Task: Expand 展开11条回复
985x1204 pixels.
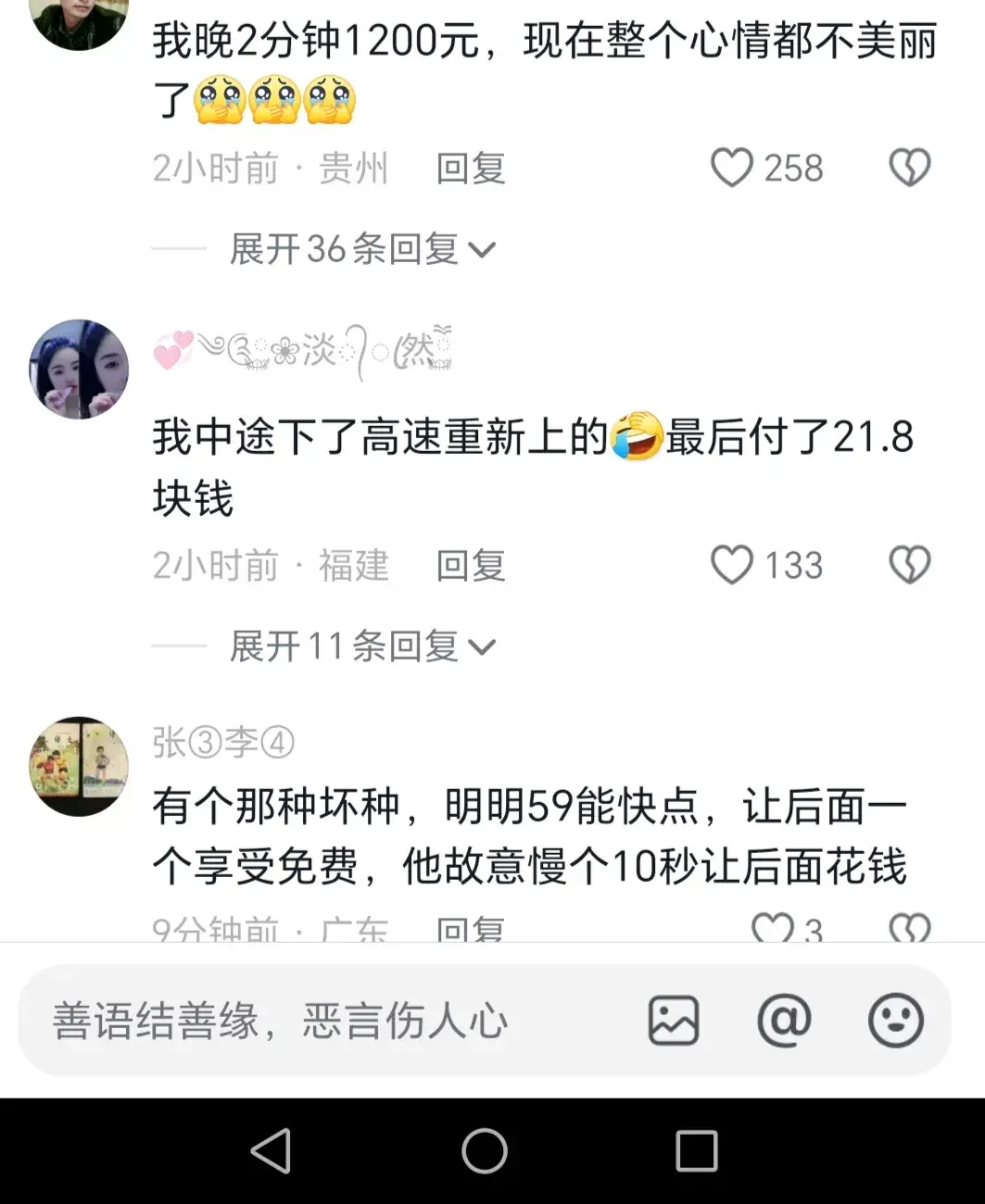Action: click(362, 646)
